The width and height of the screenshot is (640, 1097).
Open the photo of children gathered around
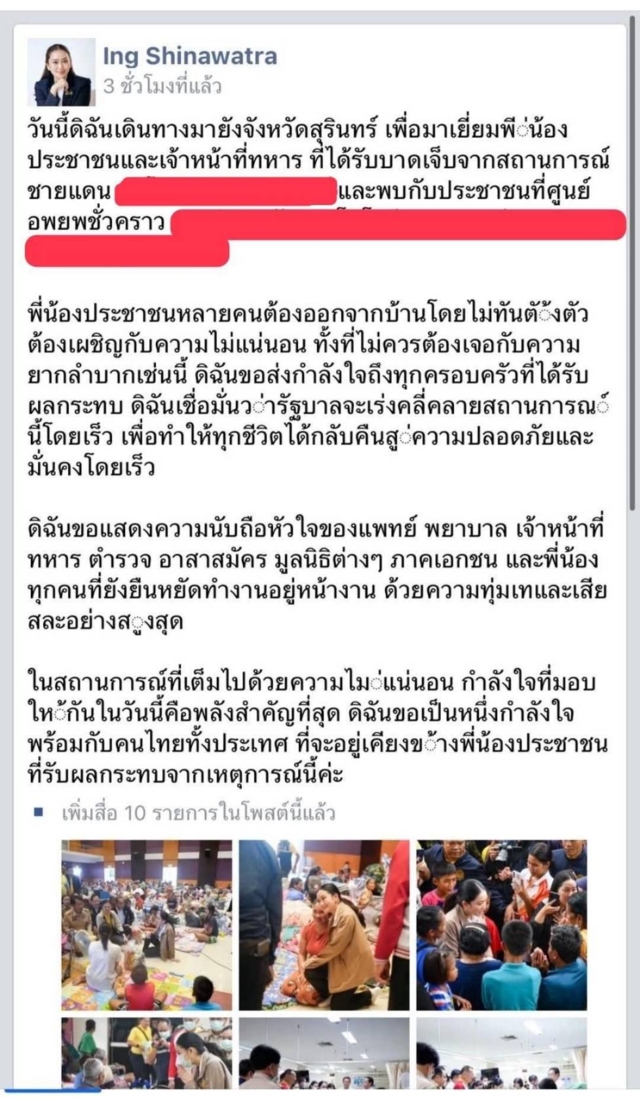501,924
